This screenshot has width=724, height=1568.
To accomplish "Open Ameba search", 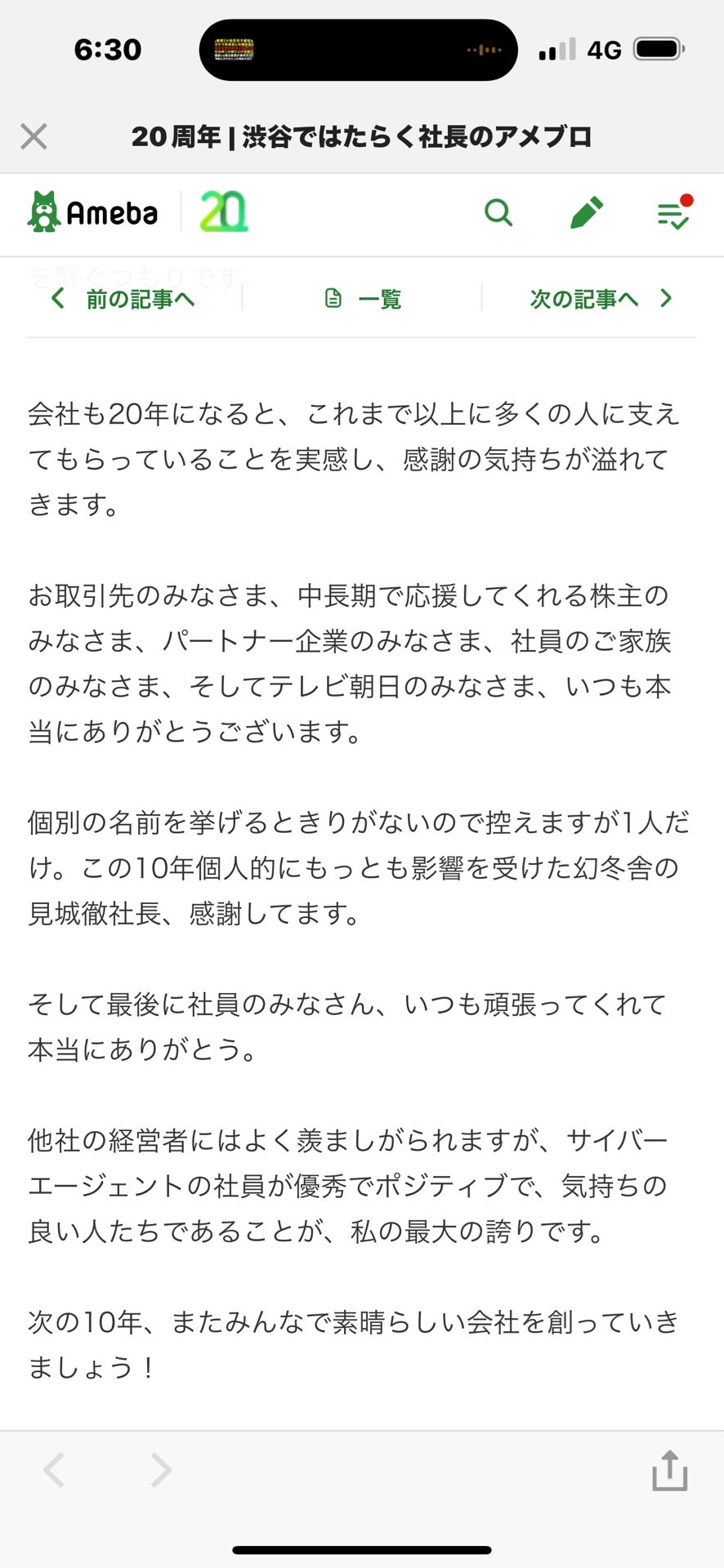I will [498, 213].
